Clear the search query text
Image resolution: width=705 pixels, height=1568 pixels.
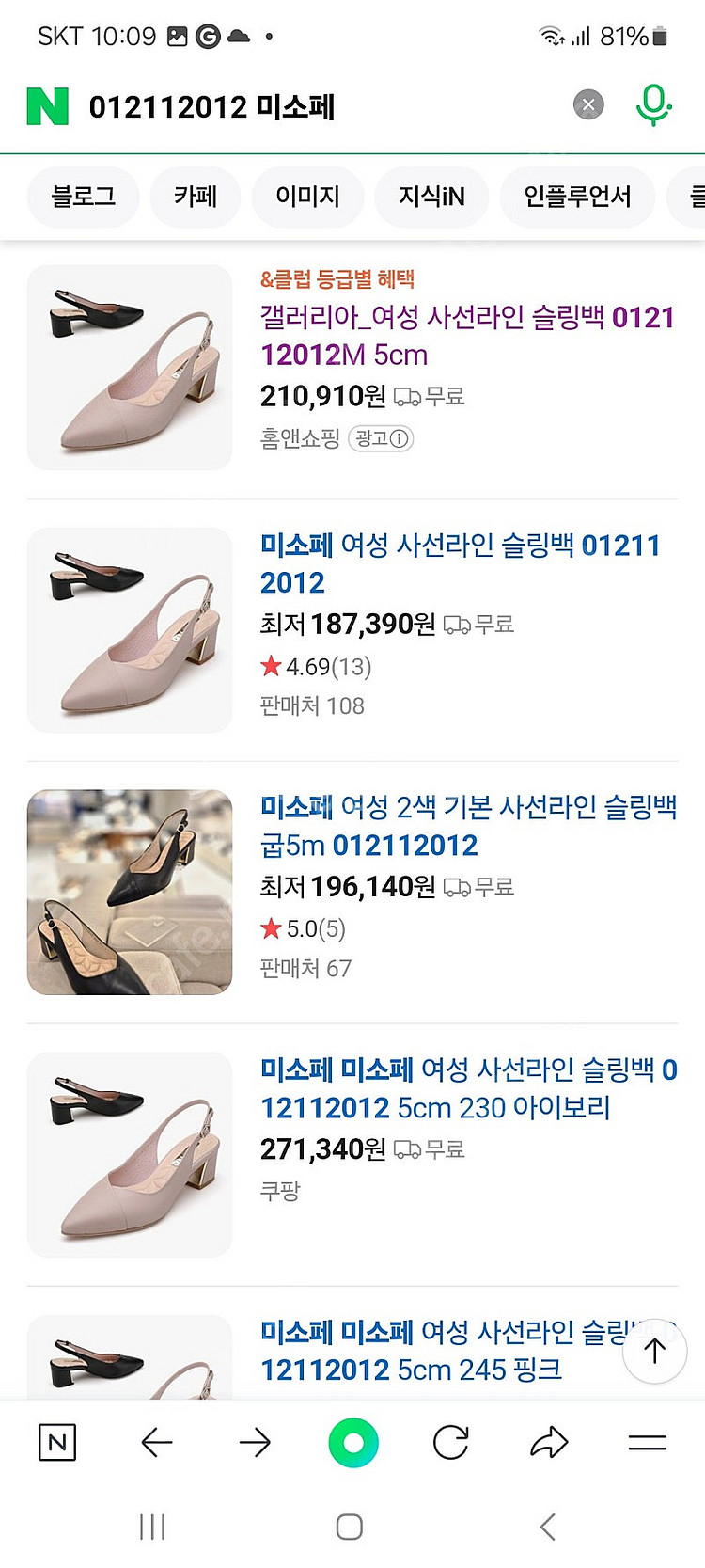click(x=588, y=104)
